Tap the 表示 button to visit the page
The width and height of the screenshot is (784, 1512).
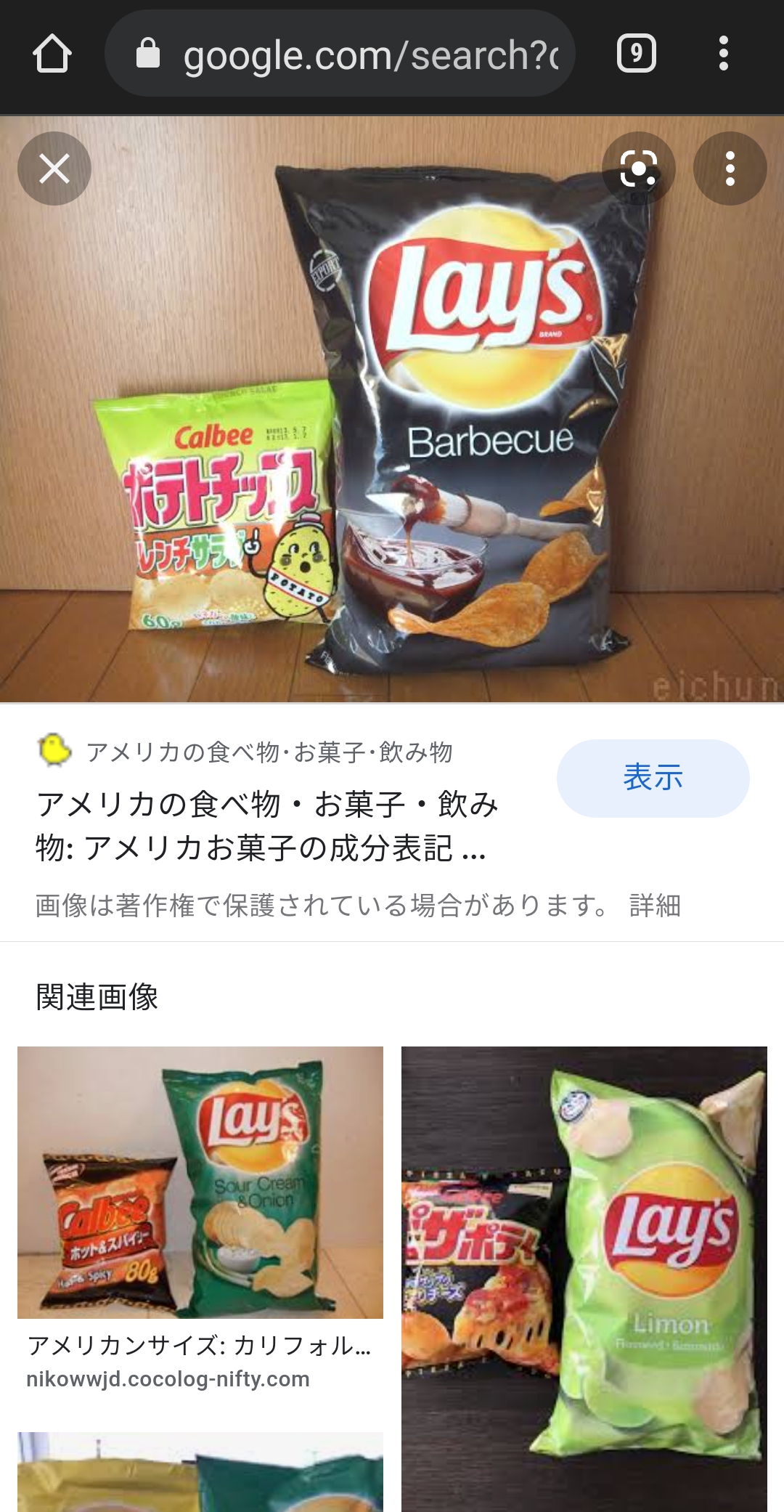point(653,778)
